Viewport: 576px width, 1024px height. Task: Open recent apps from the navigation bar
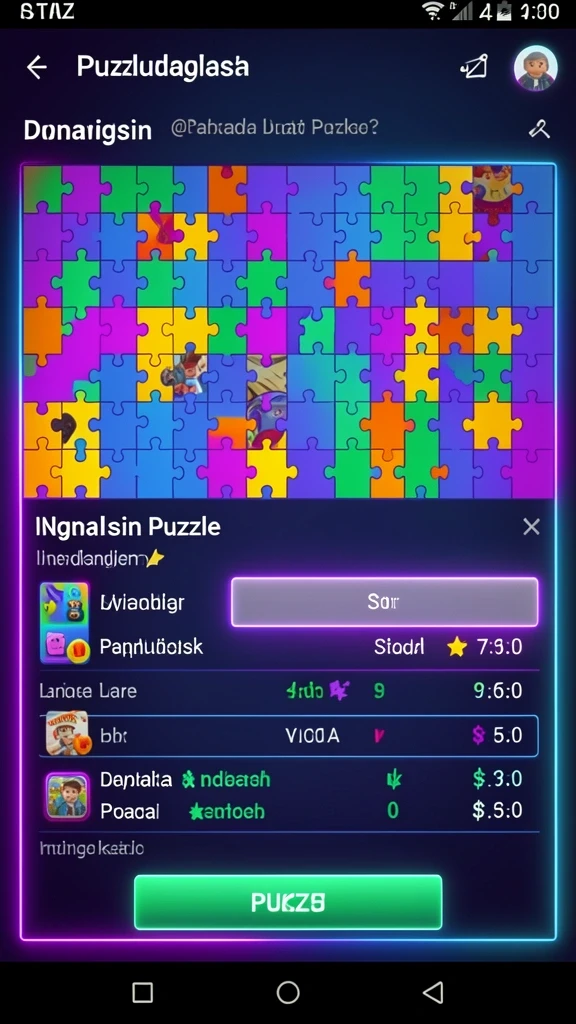click(142, 992)
